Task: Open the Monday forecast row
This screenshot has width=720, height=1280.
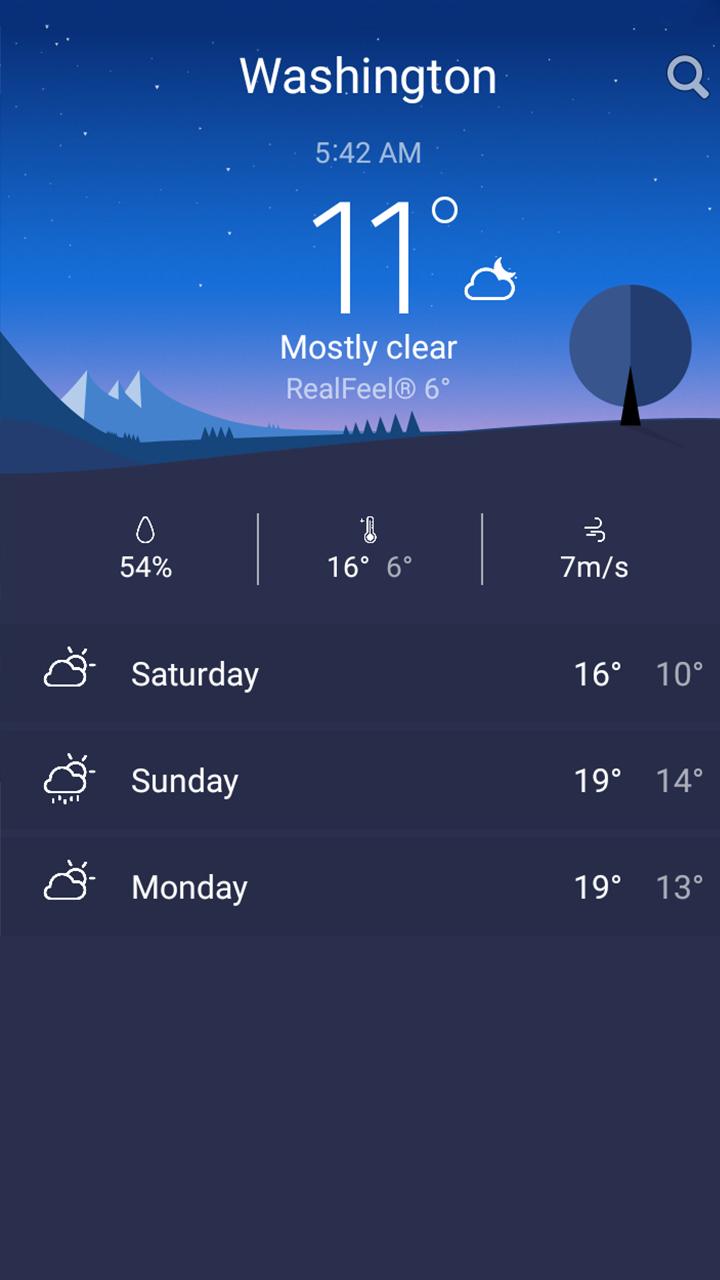Action: point(360,886)
